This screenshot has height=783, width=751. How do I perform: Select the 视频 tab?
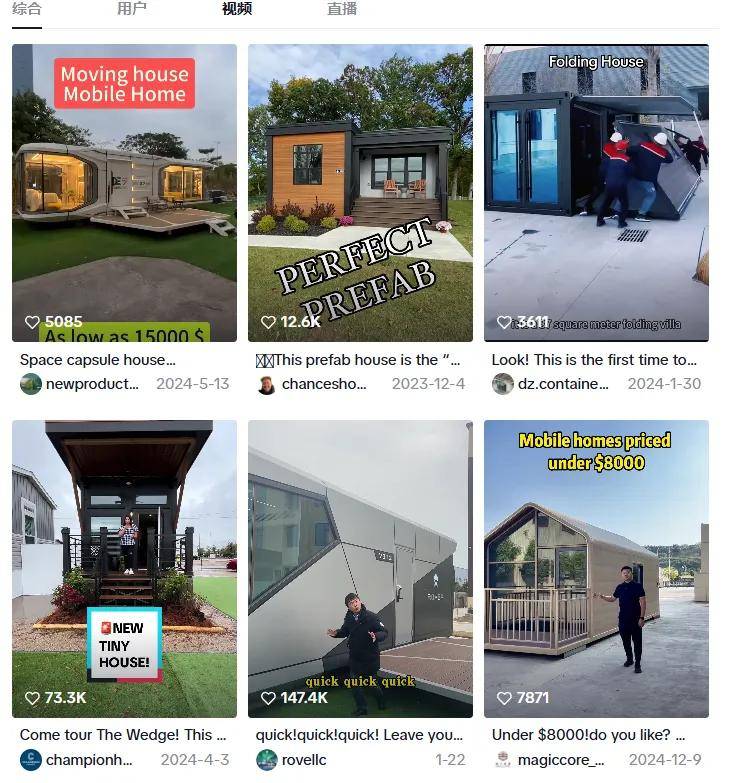coord(237,9)
